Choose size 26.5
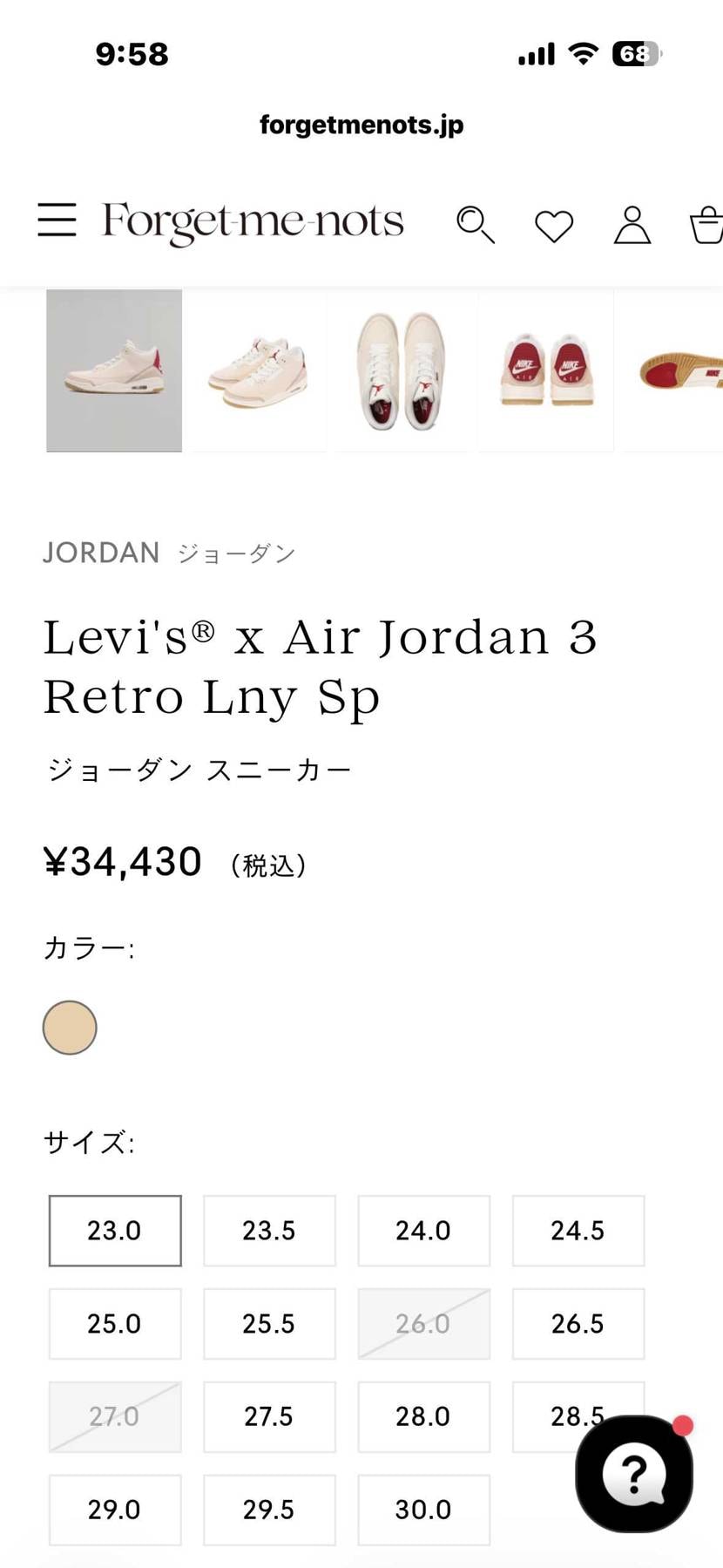 (578, 1324)
